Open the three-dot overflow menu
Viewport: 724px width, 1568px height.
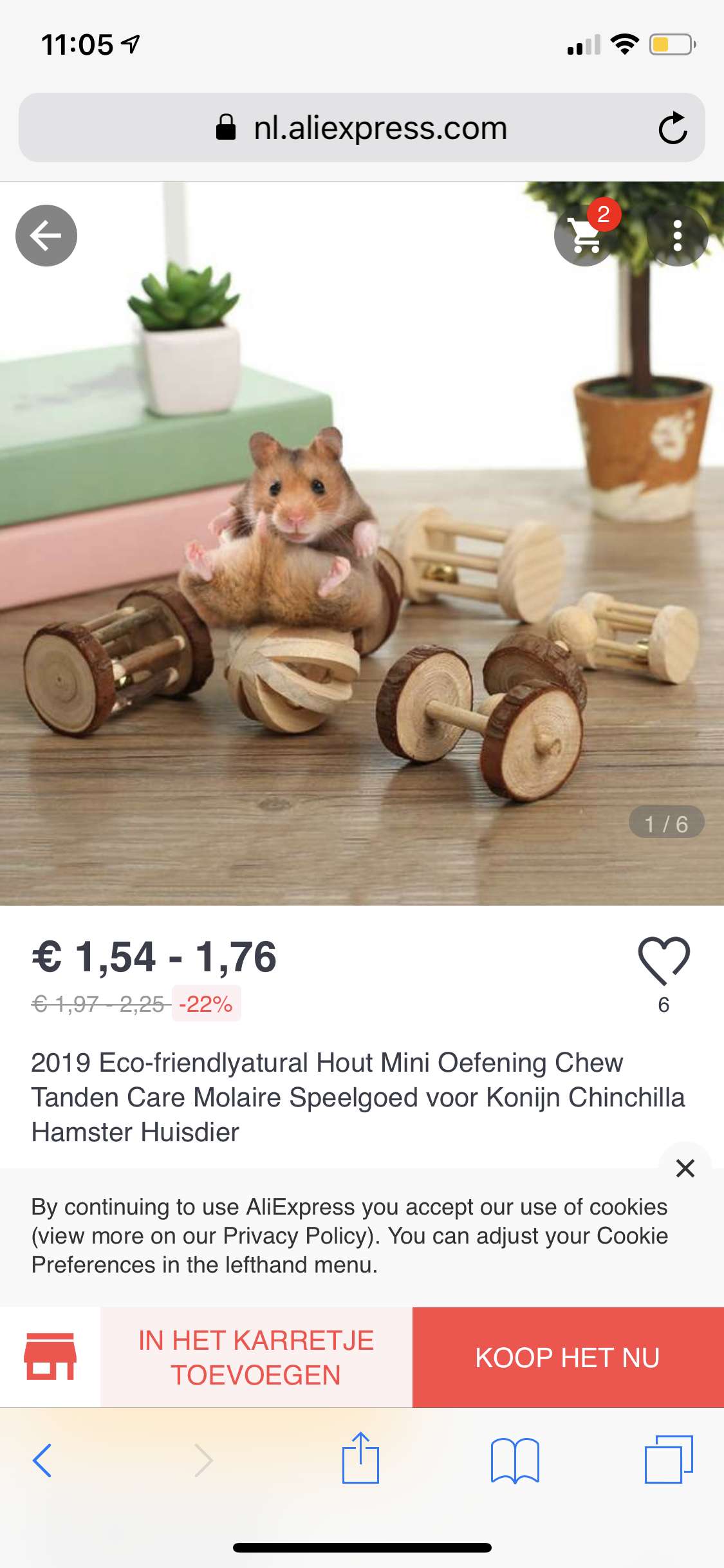677,236
